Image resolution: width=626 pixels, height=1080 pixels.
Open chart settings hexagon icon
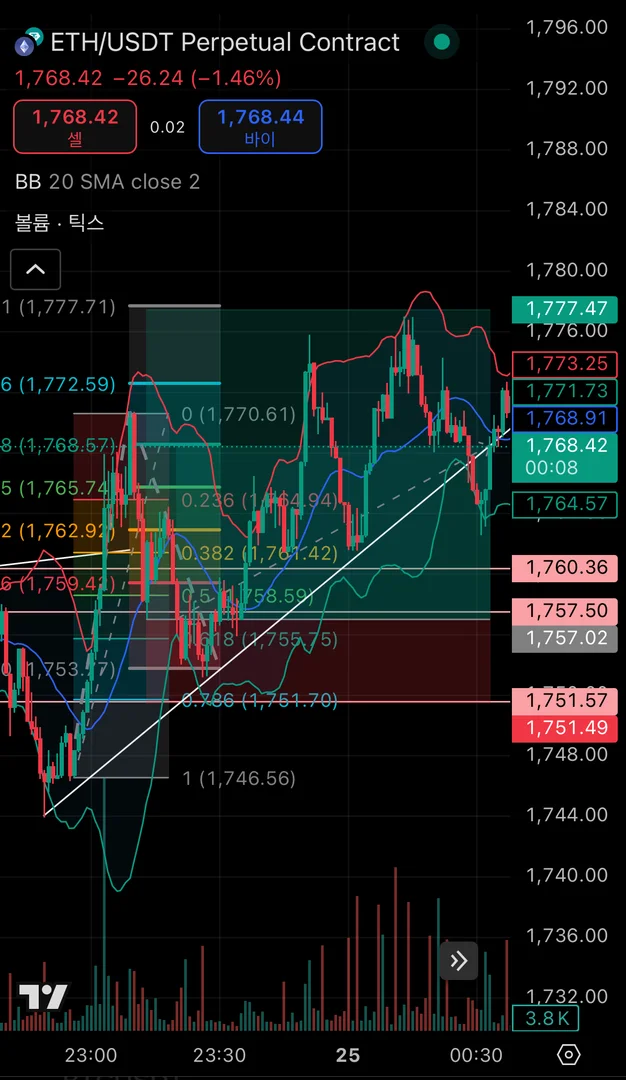point(568,1054)
